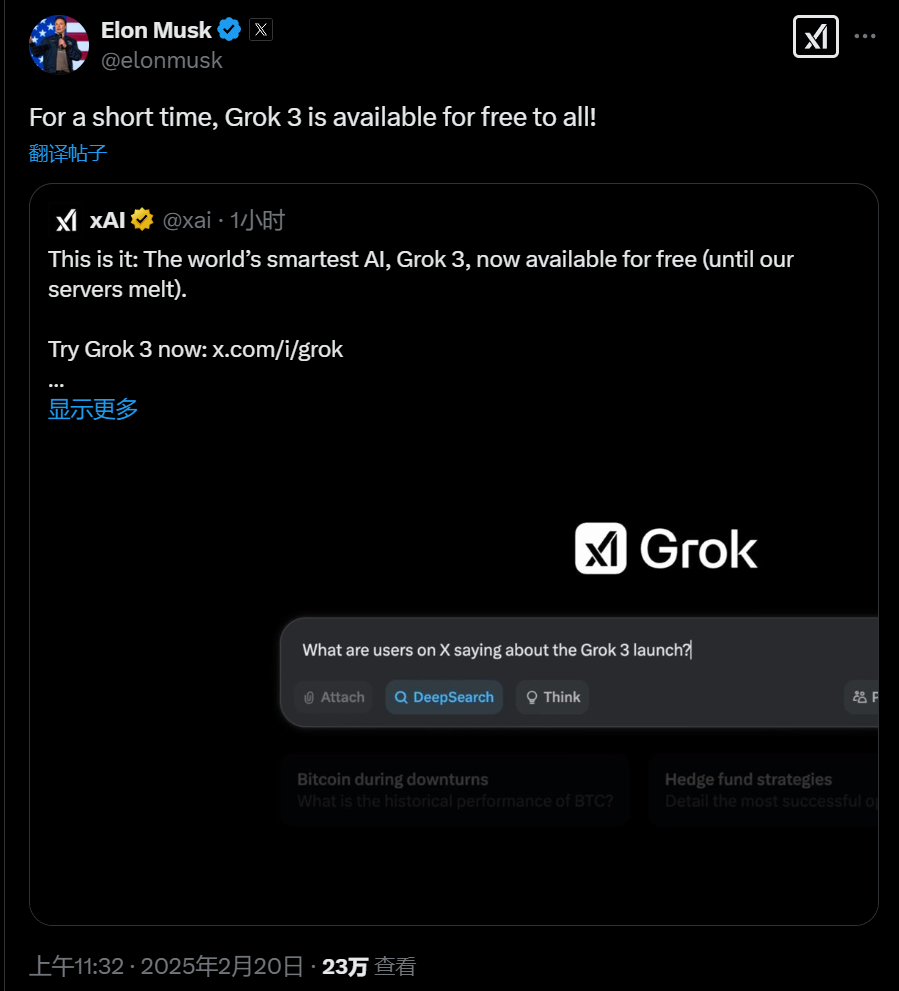The width and height of the screenshot is (899, 991).
Task: Click Elon Musk's profile avatar
Action: click(x=58, y=44)
